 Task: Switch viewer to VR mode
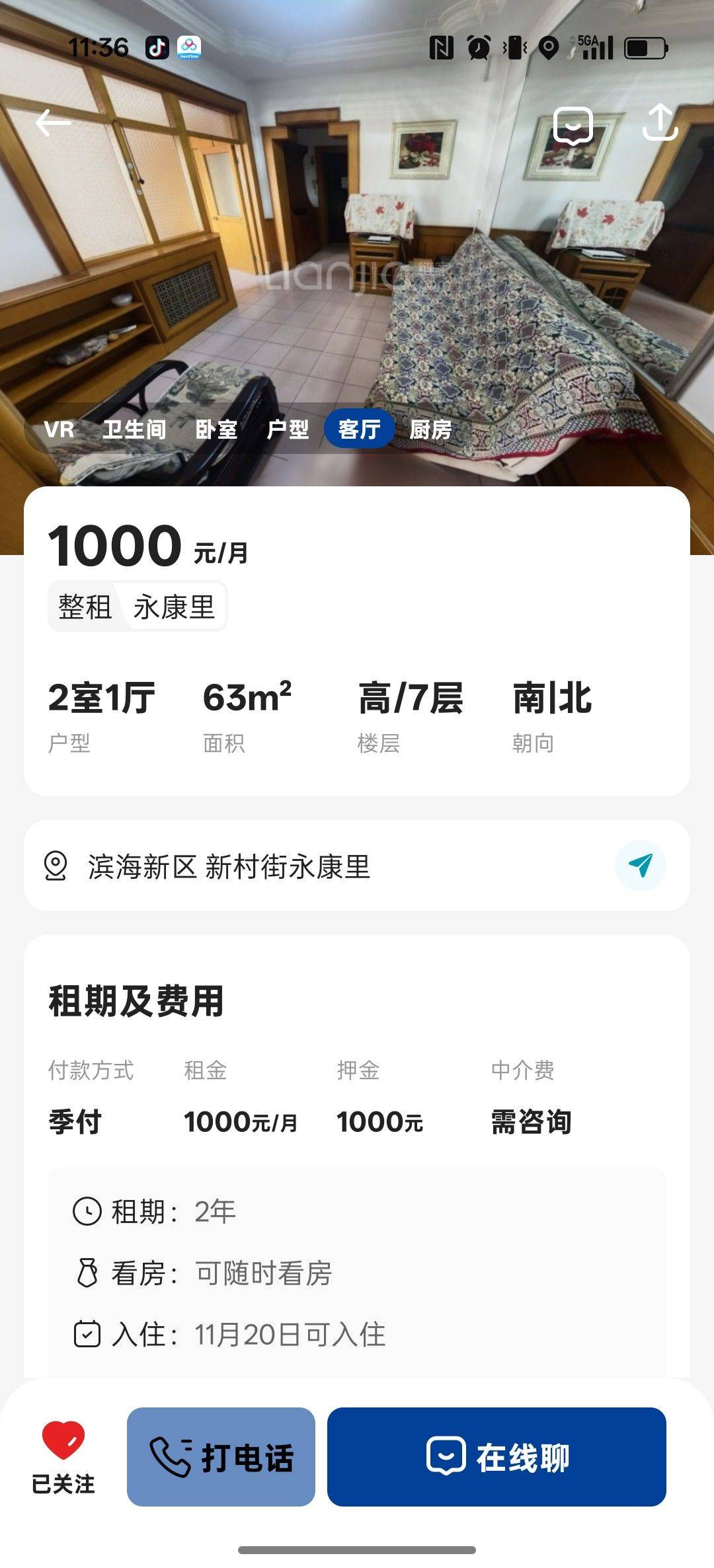(60, 430)
